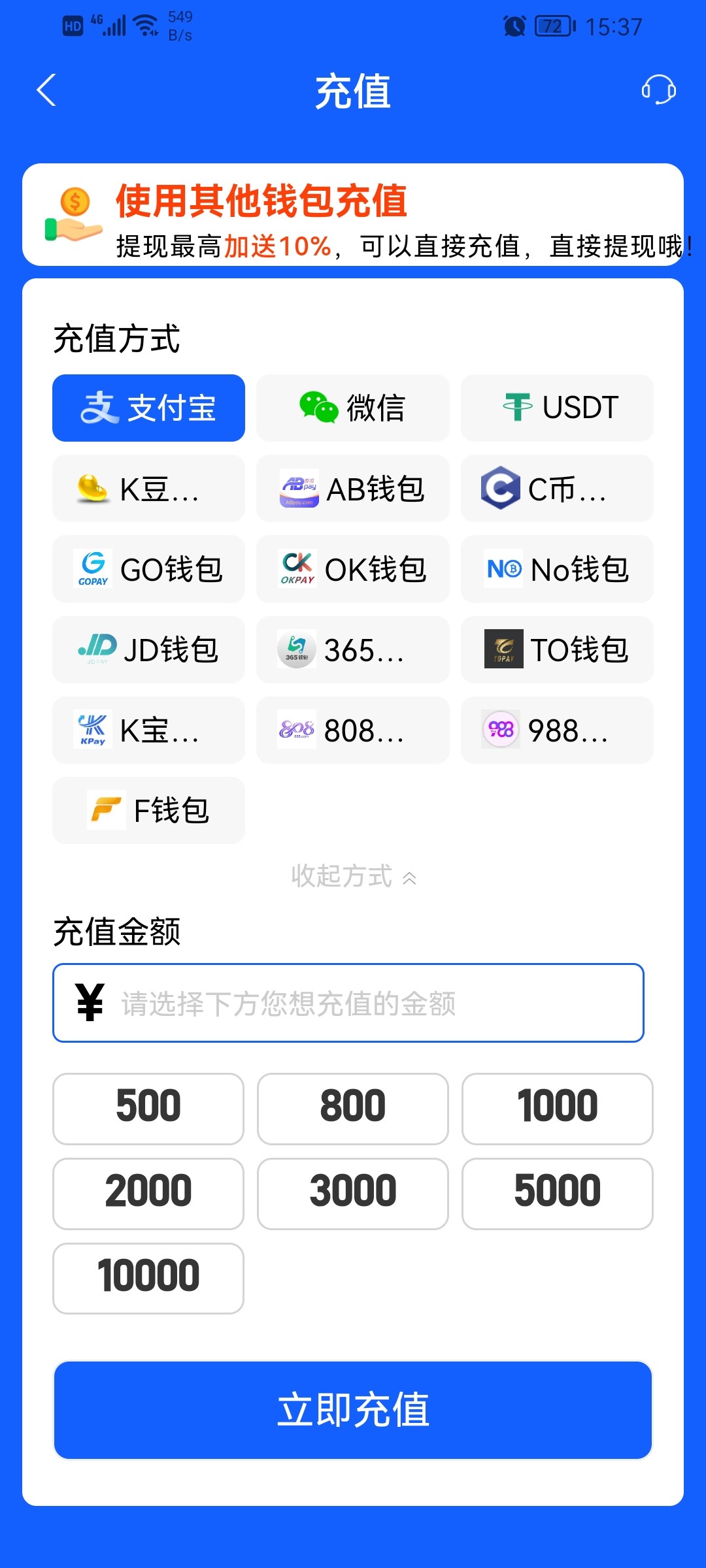The width and height of the screenshot is (706, 1568).
Task: Go back using the top-left arrow
Action: click(x=46, y=90)
